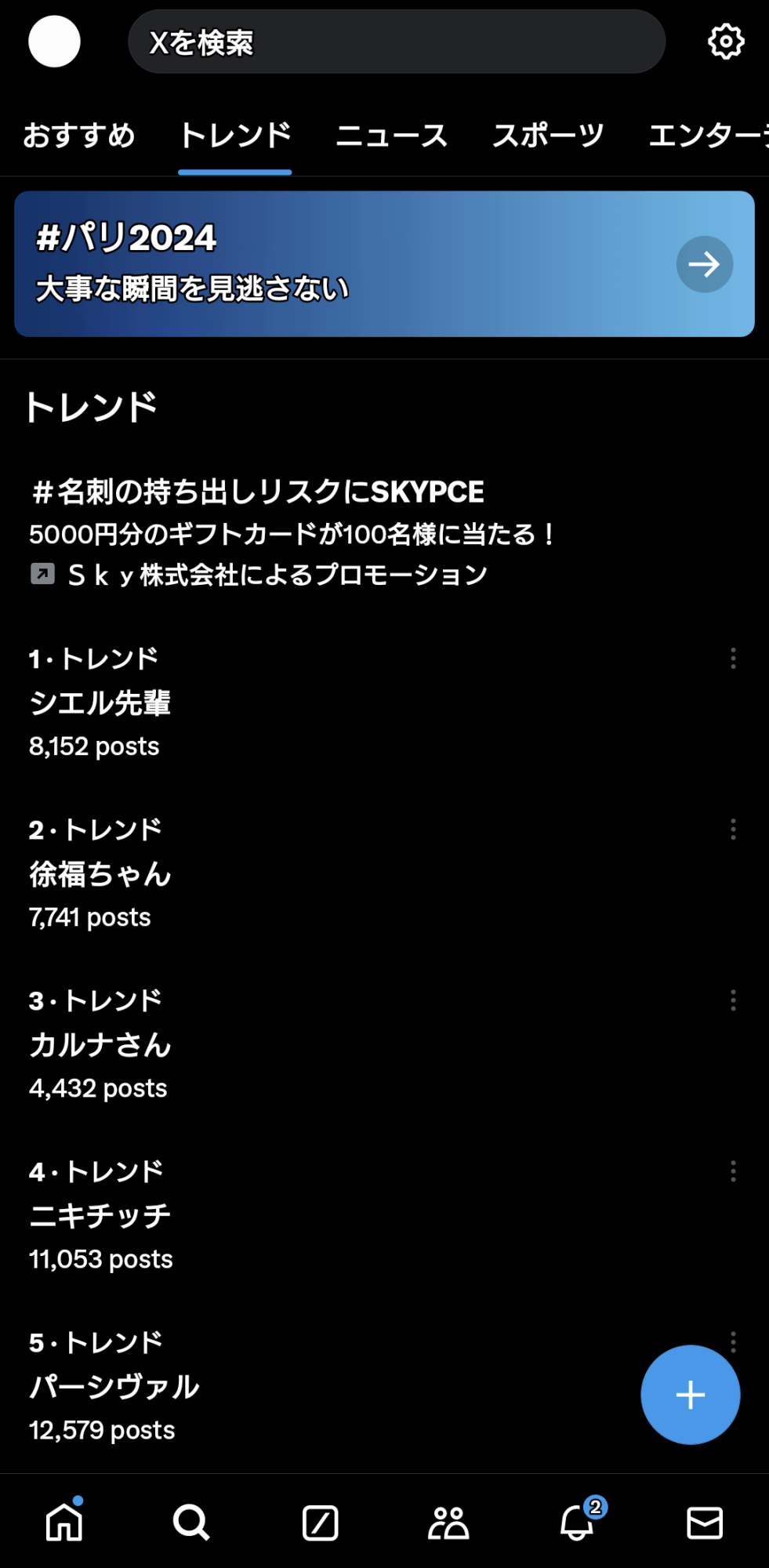
Task: Open direct messages envelope
Action: point(705,1523)
